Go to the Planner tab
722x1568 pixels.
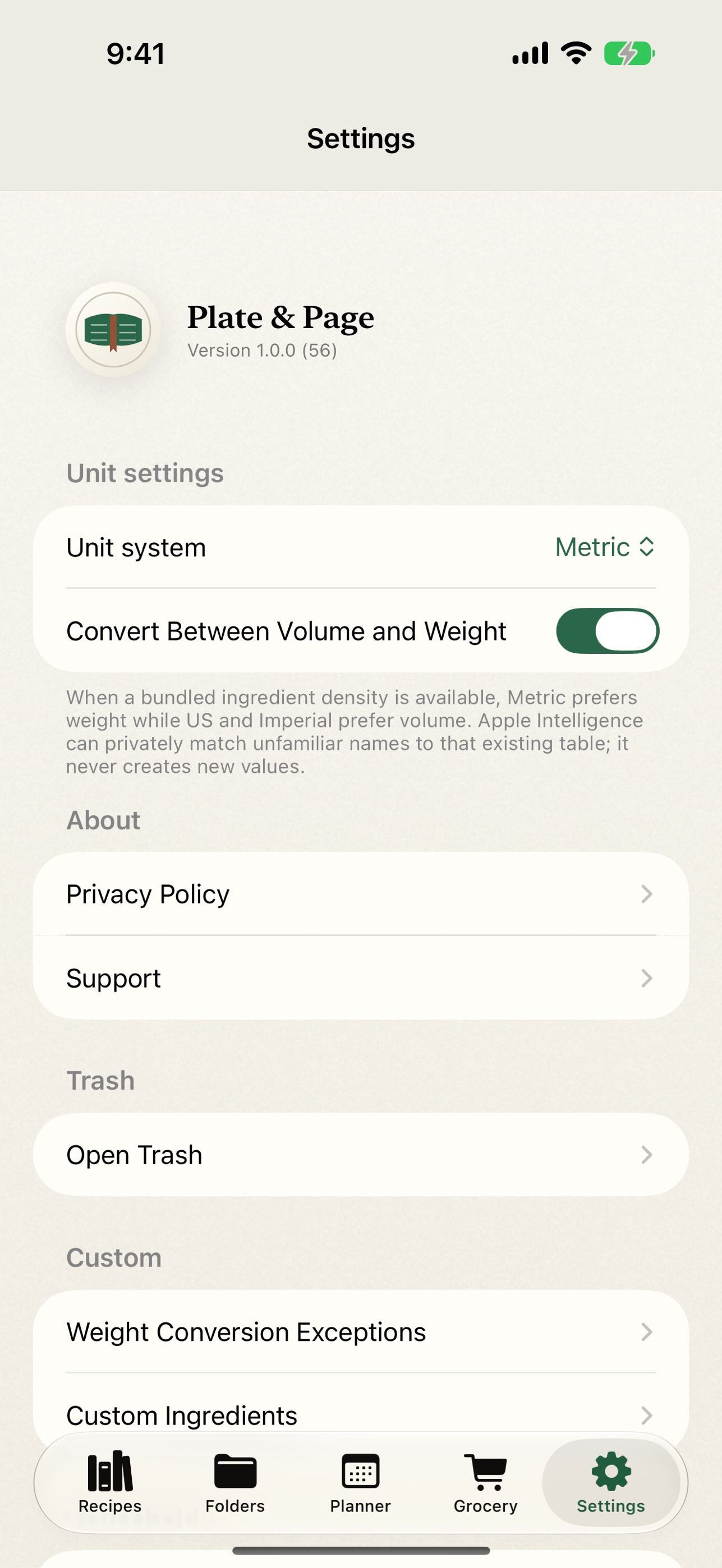tap(360, 1482)
